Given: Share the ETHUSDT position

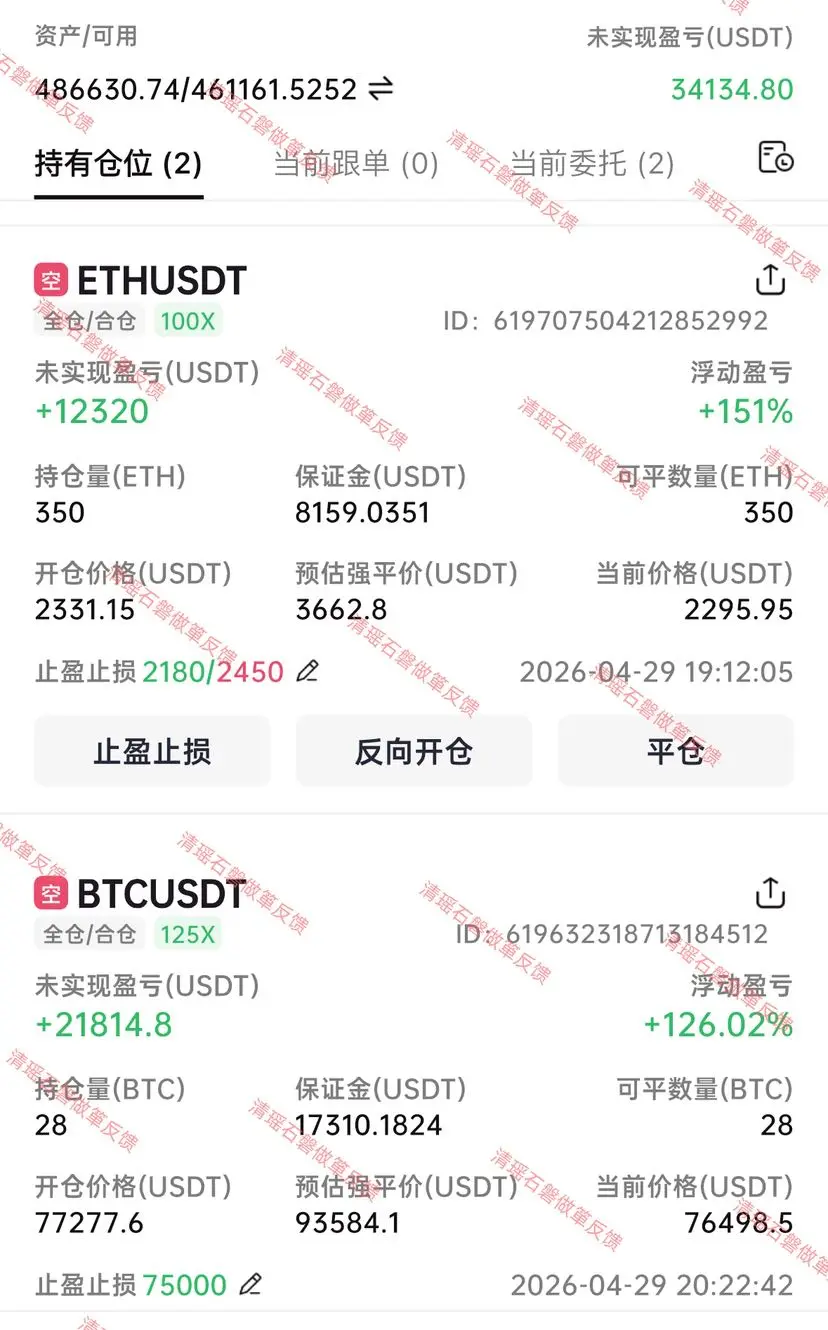Looking at the screenshot, I should coord(770,280).
